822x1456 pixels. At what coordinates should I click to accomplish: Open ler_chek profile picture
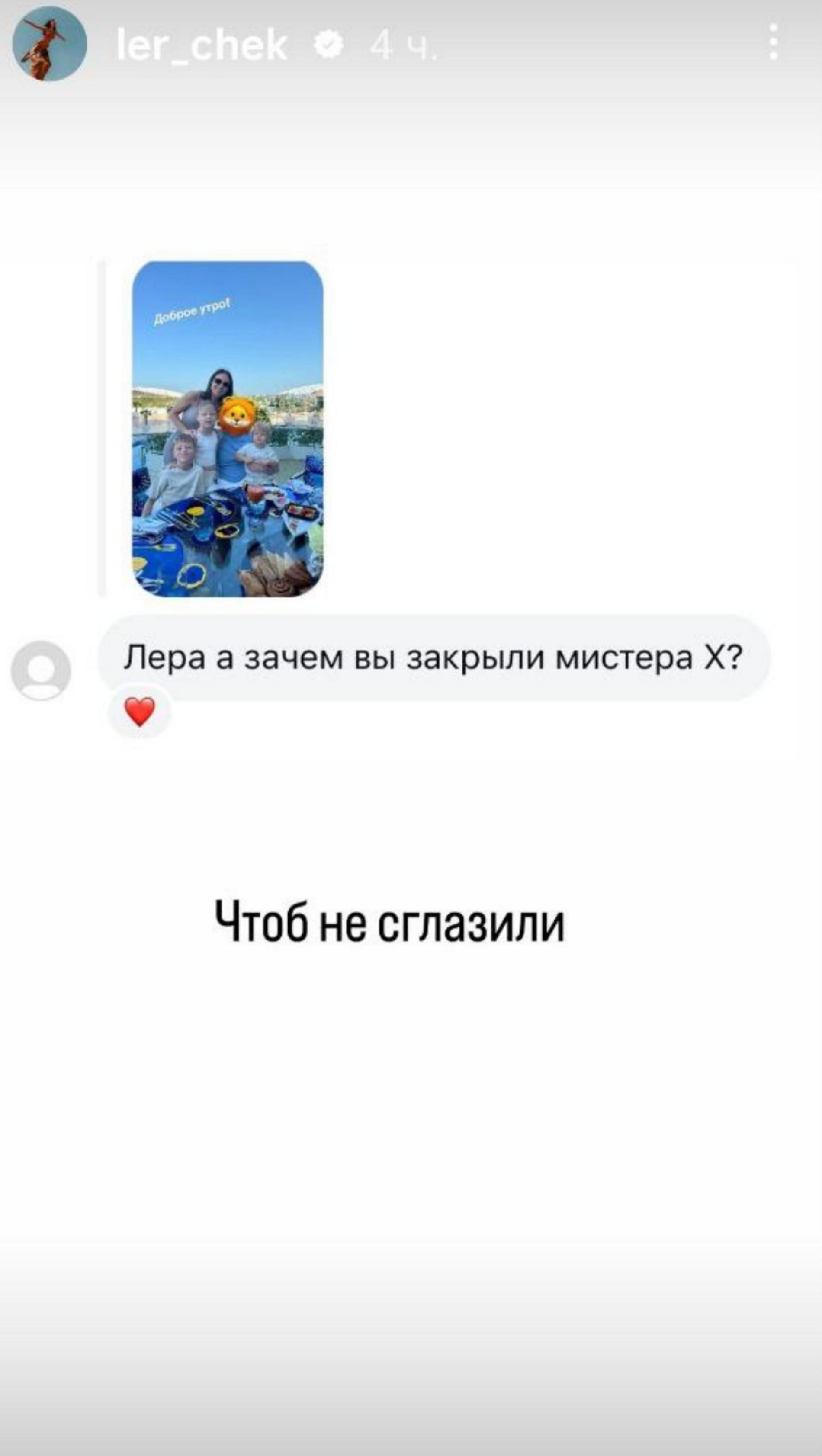pos(50,44)
